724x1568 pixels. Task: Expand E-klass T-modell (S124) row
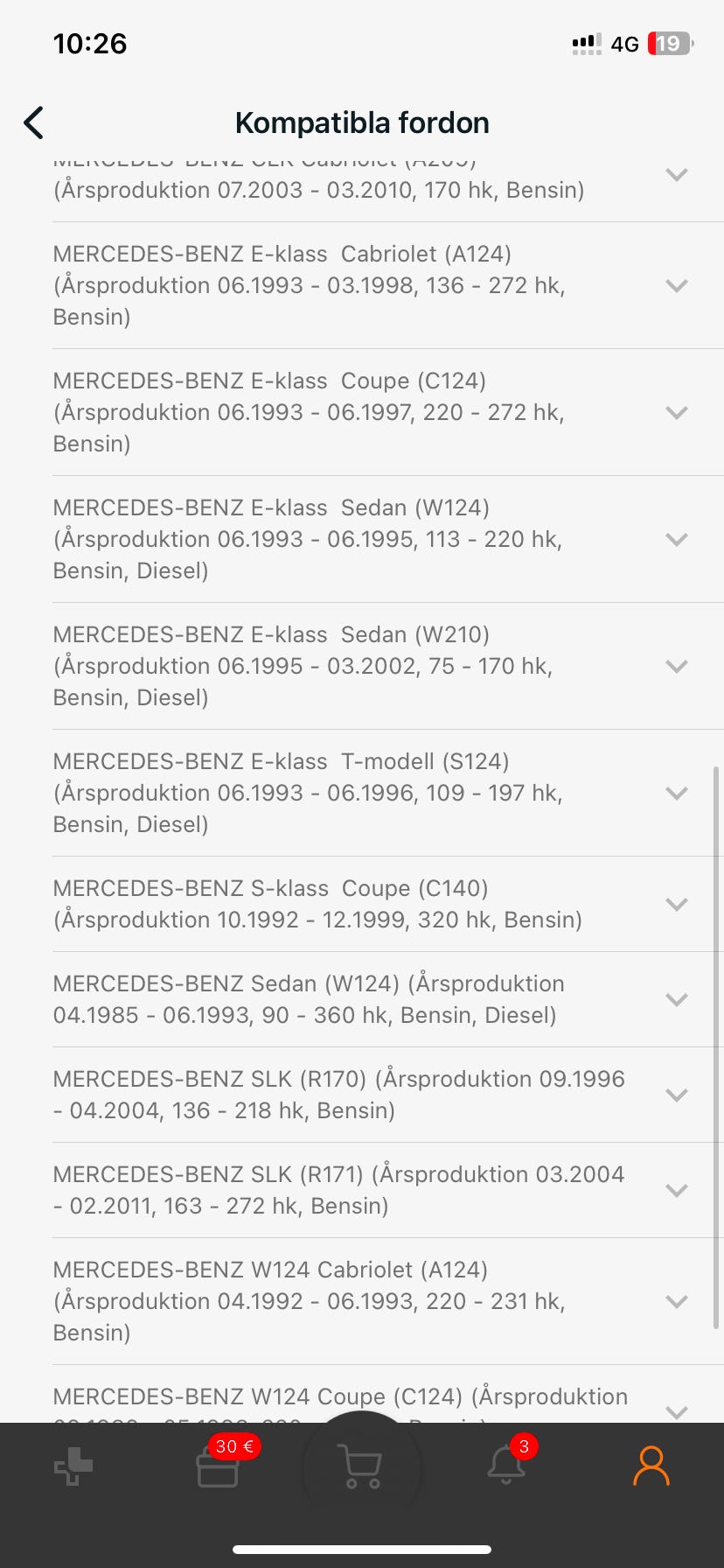676,793
